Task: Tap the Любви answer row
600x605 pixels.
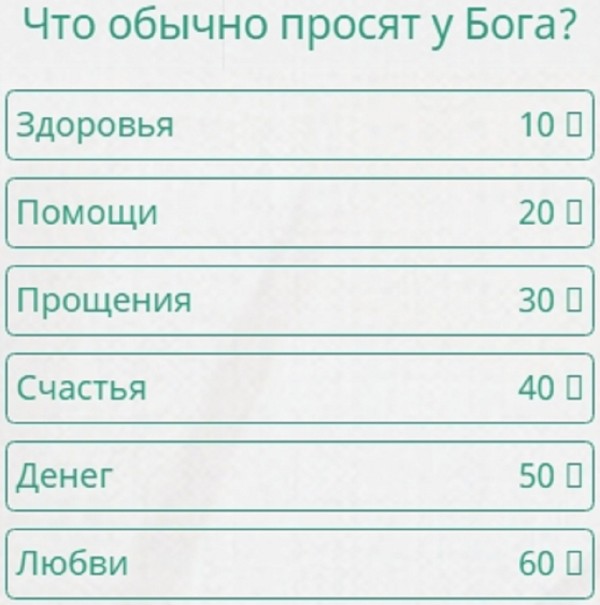Action: [298, 563]
